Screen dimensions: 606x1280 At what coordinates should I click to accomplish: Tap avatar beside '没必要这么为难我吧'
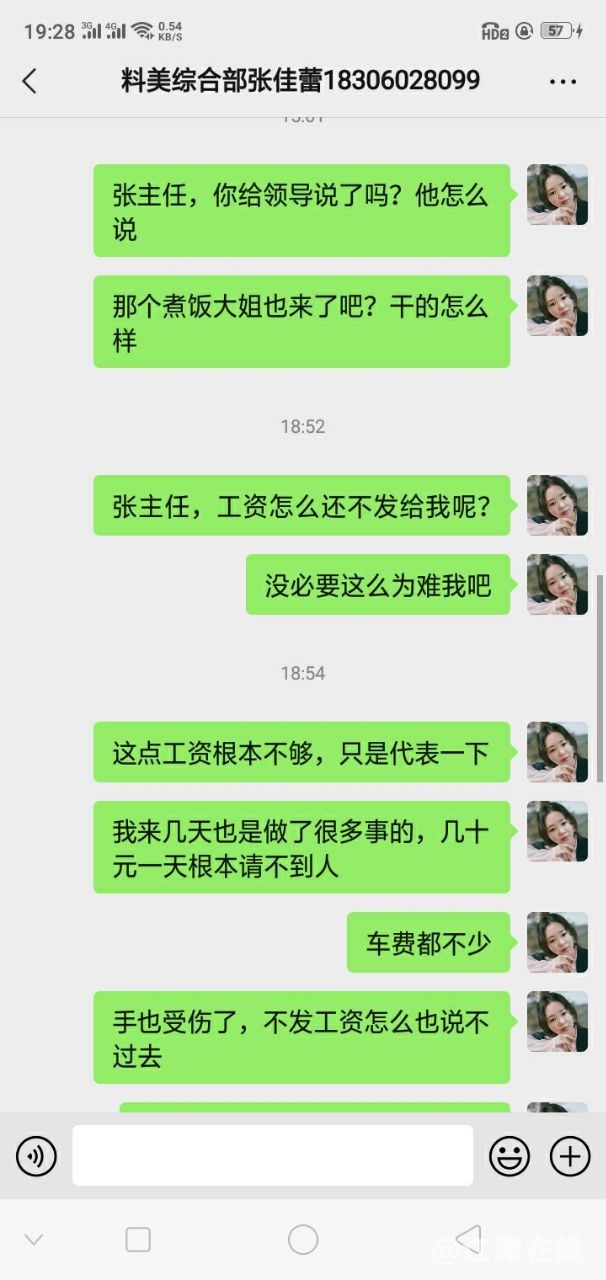[x=557, y=584]
